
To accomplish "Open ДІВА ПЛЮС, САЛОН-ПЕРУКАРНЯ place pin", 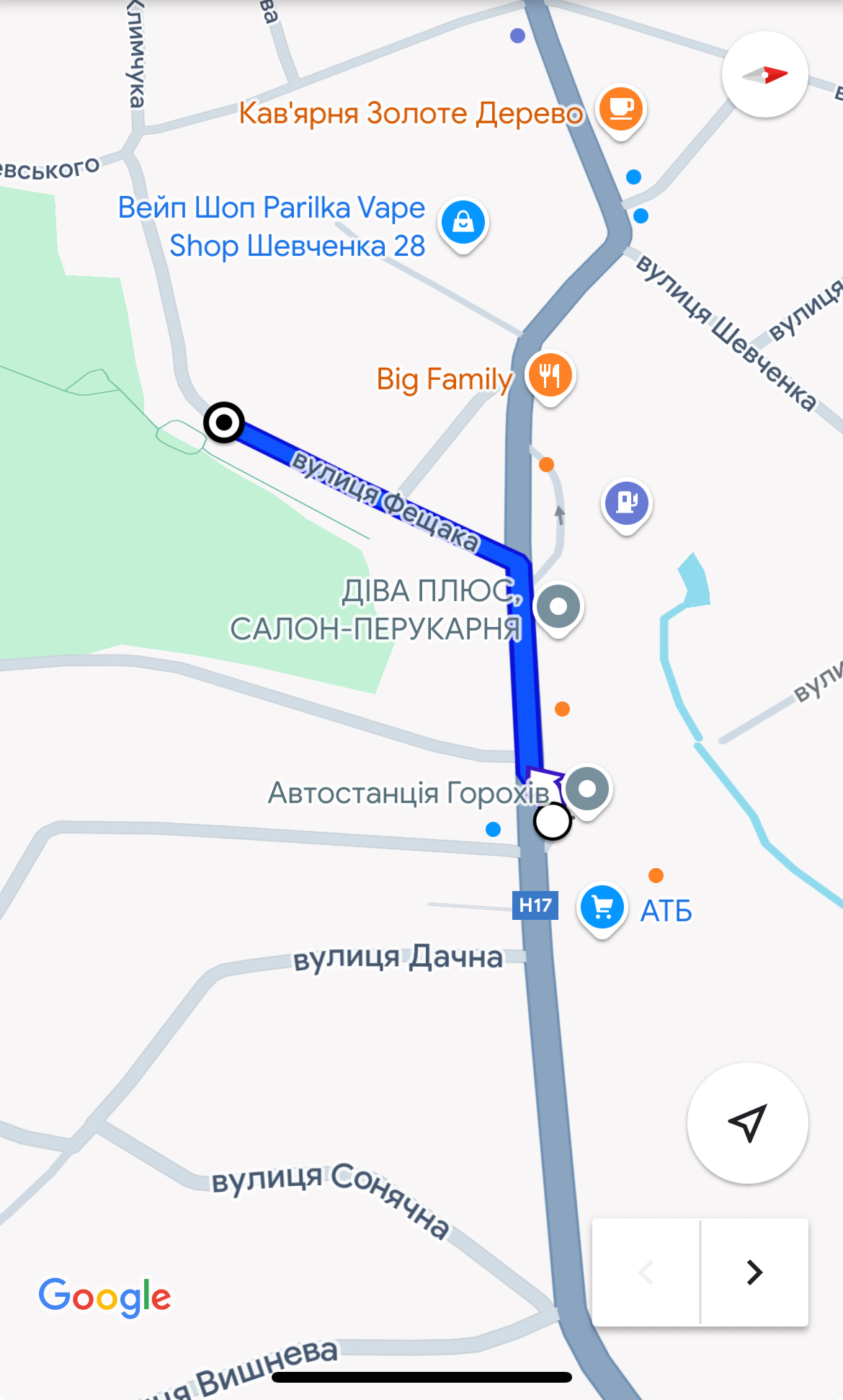I will tap(558, 606).
